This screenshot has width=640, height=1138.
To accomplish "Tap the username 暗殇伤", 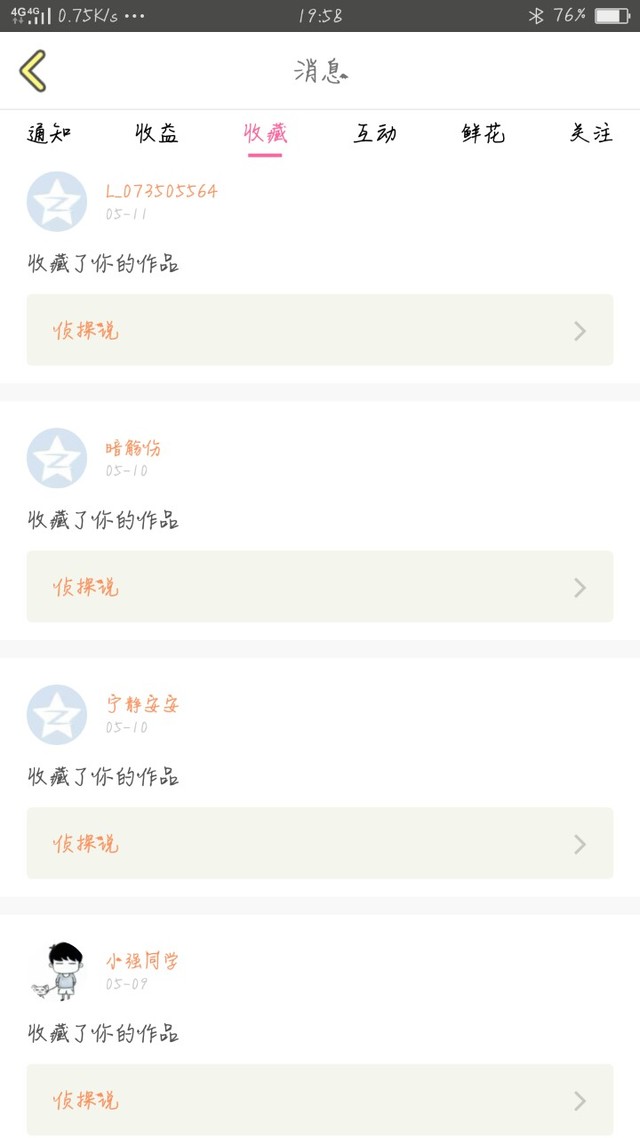I will [133, 448].
